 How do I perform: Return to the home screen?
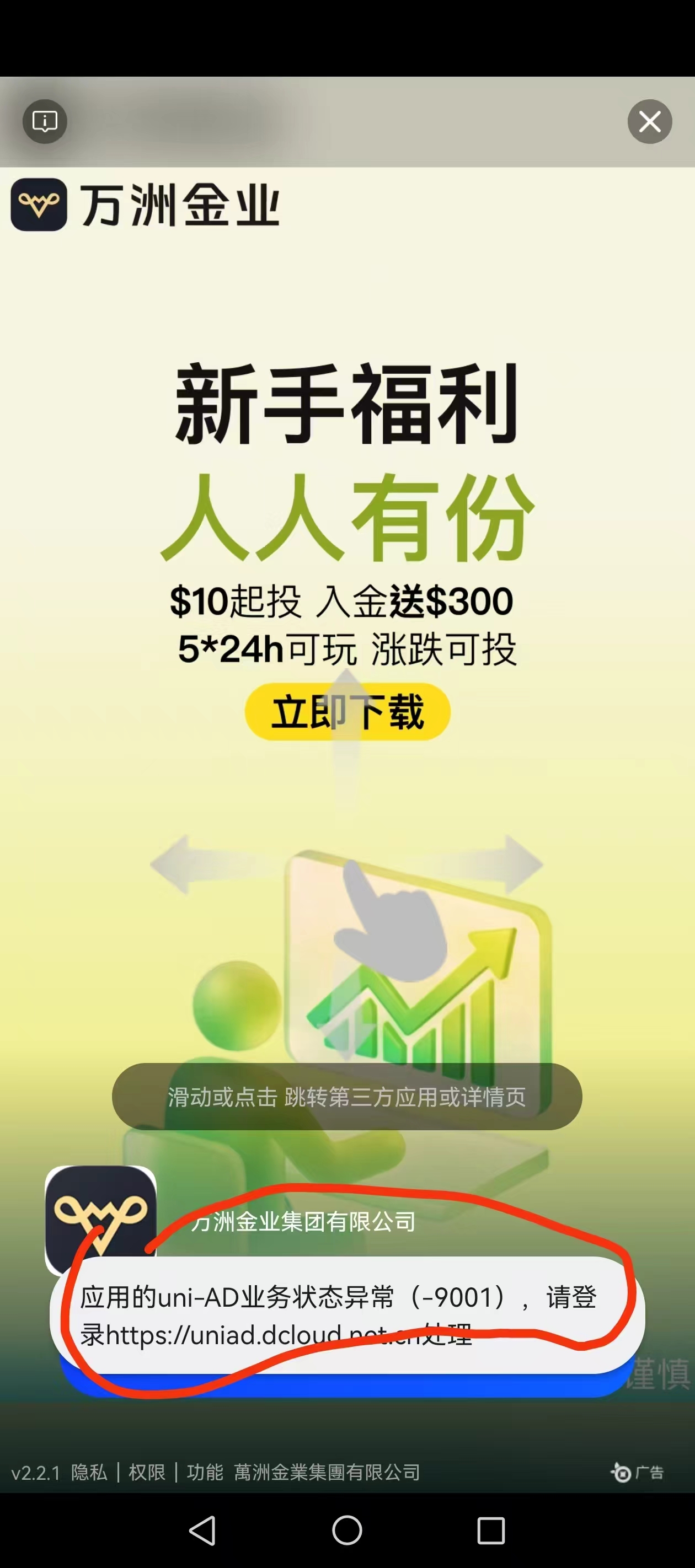pyautogui.click(x=347, y=1531)
